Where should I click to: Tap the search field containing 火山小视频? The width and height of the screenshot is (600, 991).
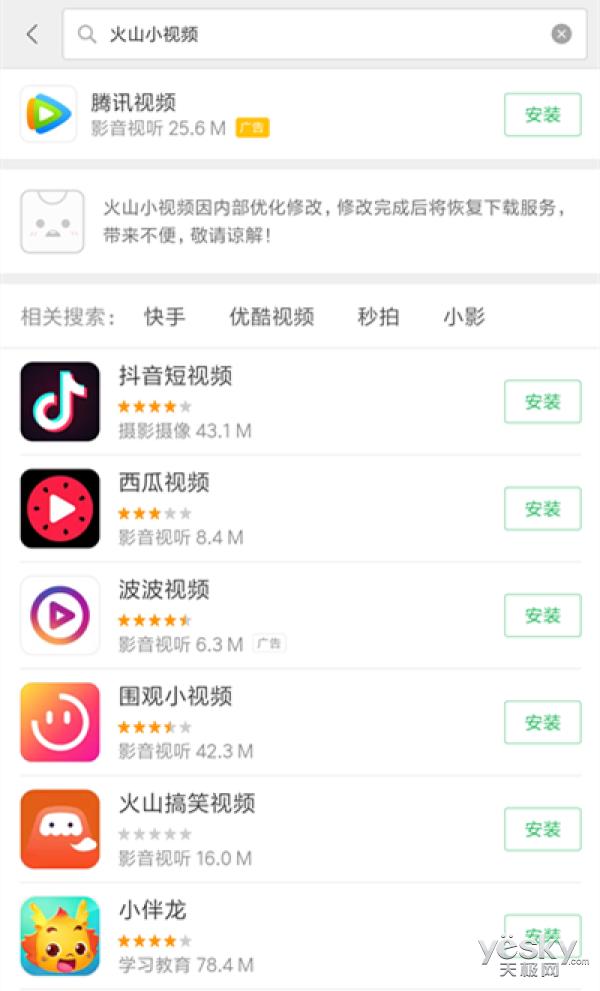(x=324, y=34)
